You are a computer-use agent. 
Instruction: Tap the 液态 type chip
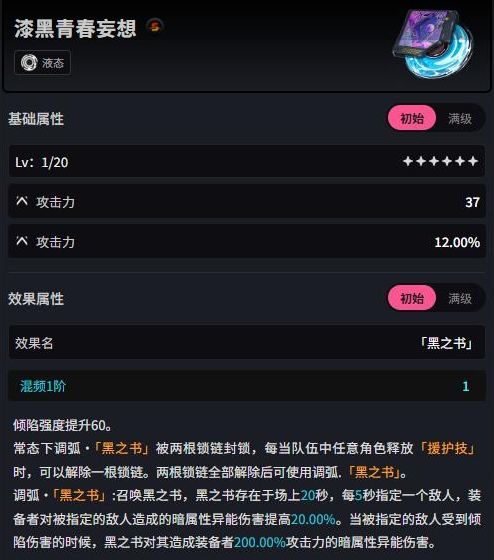(43, 63)
